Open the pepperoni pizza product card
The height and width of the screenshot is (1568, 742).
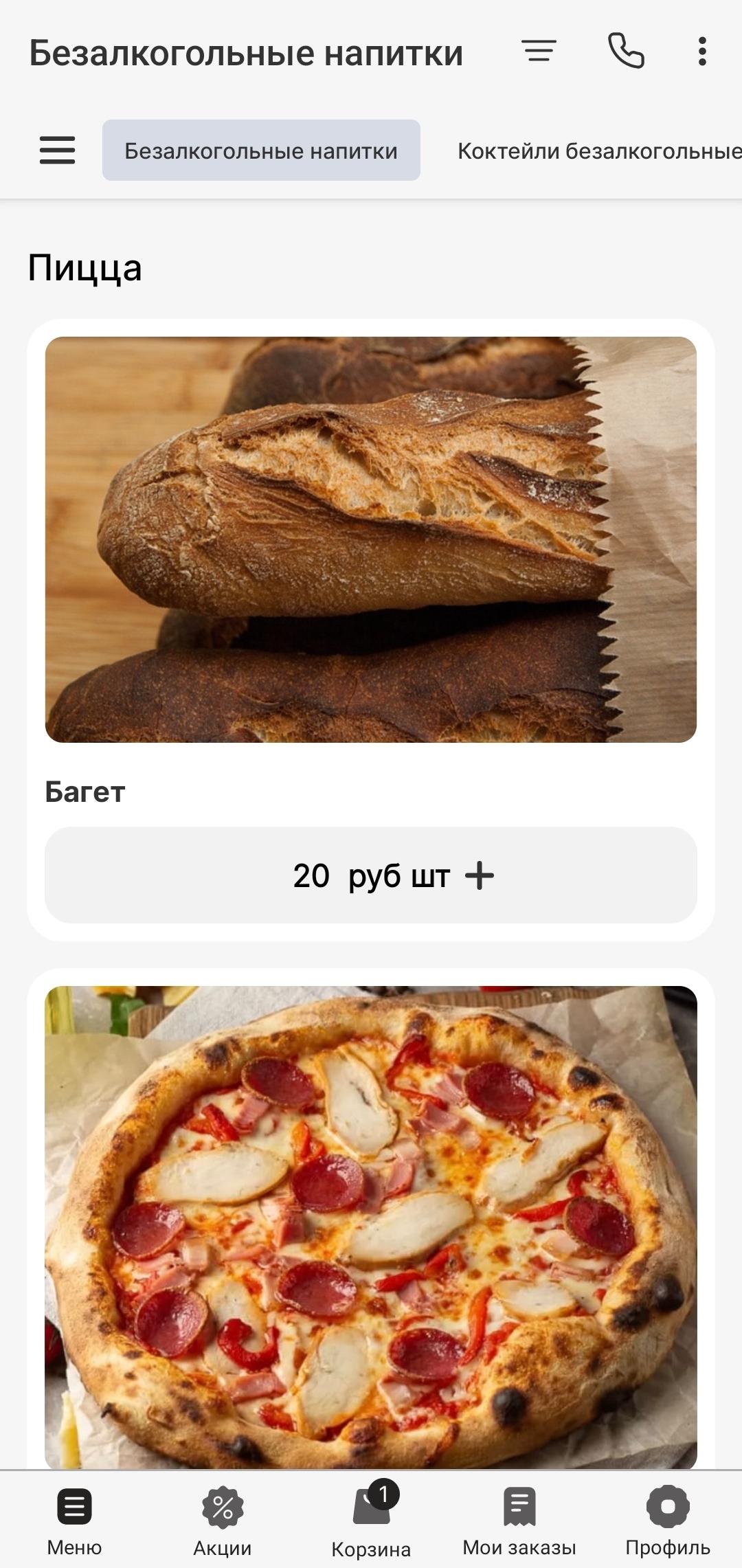point(371,1226)
